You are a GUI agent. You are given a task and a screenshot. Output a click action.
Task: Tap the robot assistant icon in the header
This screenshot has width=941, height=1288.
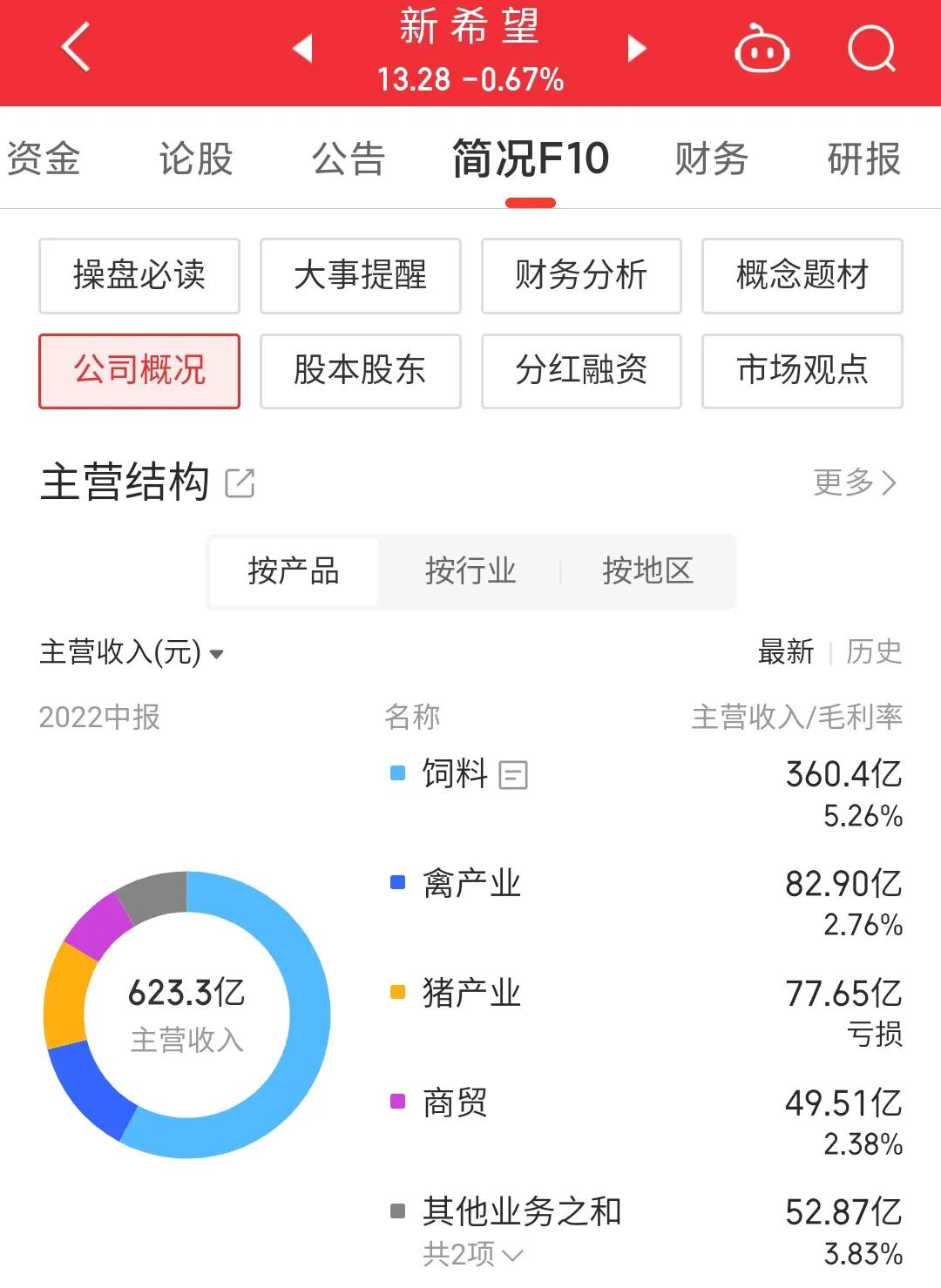(762, 51)
